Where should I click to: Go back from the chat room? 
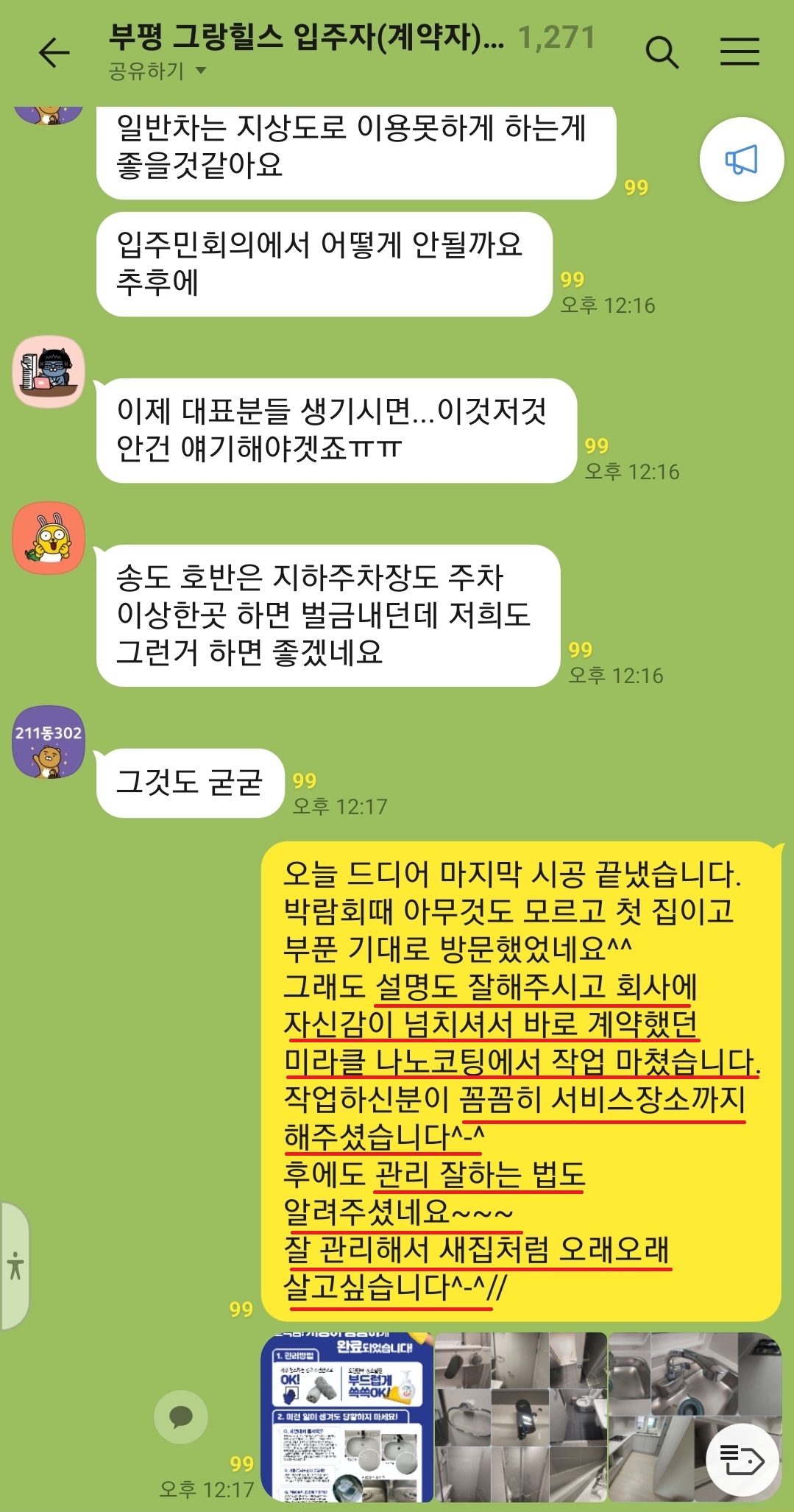click(54, 53)
